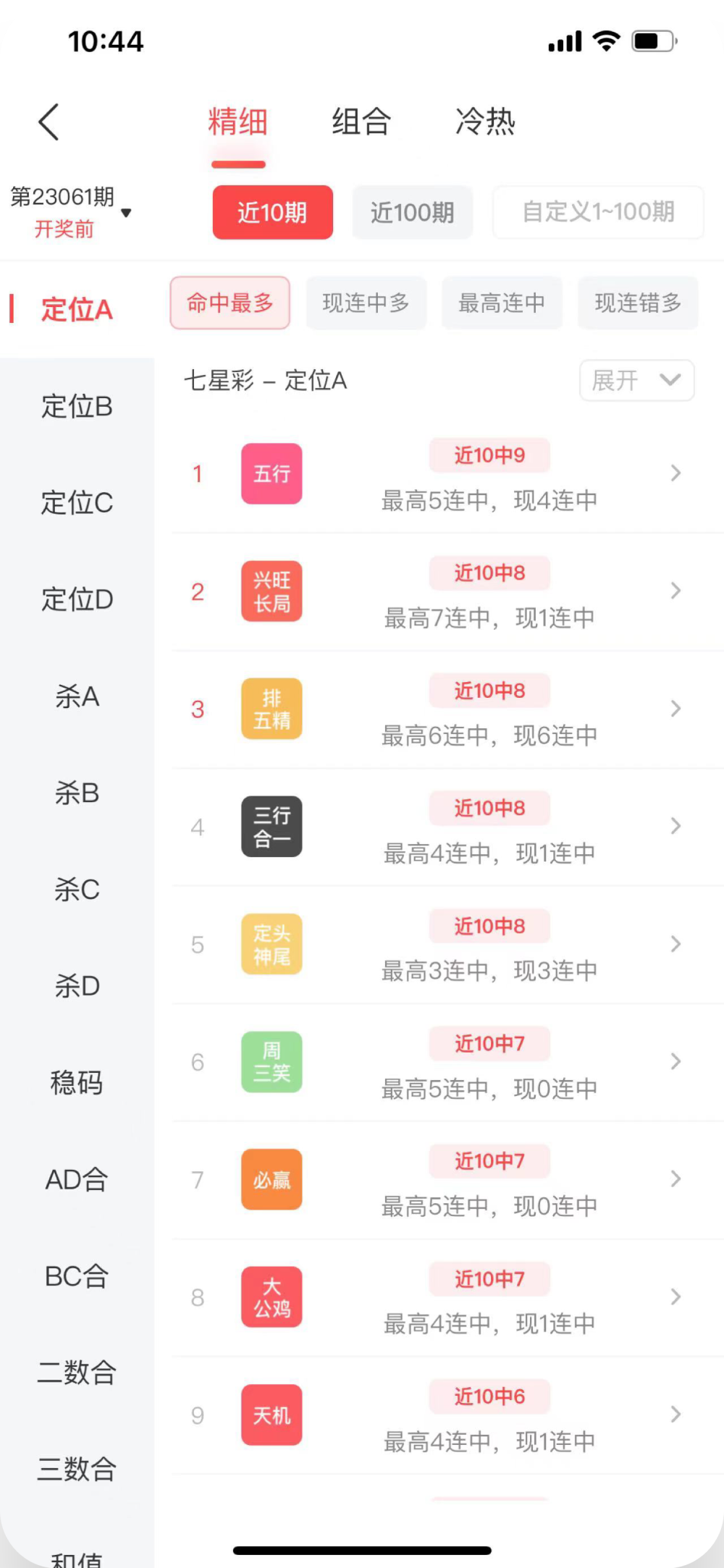Switch to the 组合 tab
The width and height of the screenshot is (724, 1568).
(361, 122)
